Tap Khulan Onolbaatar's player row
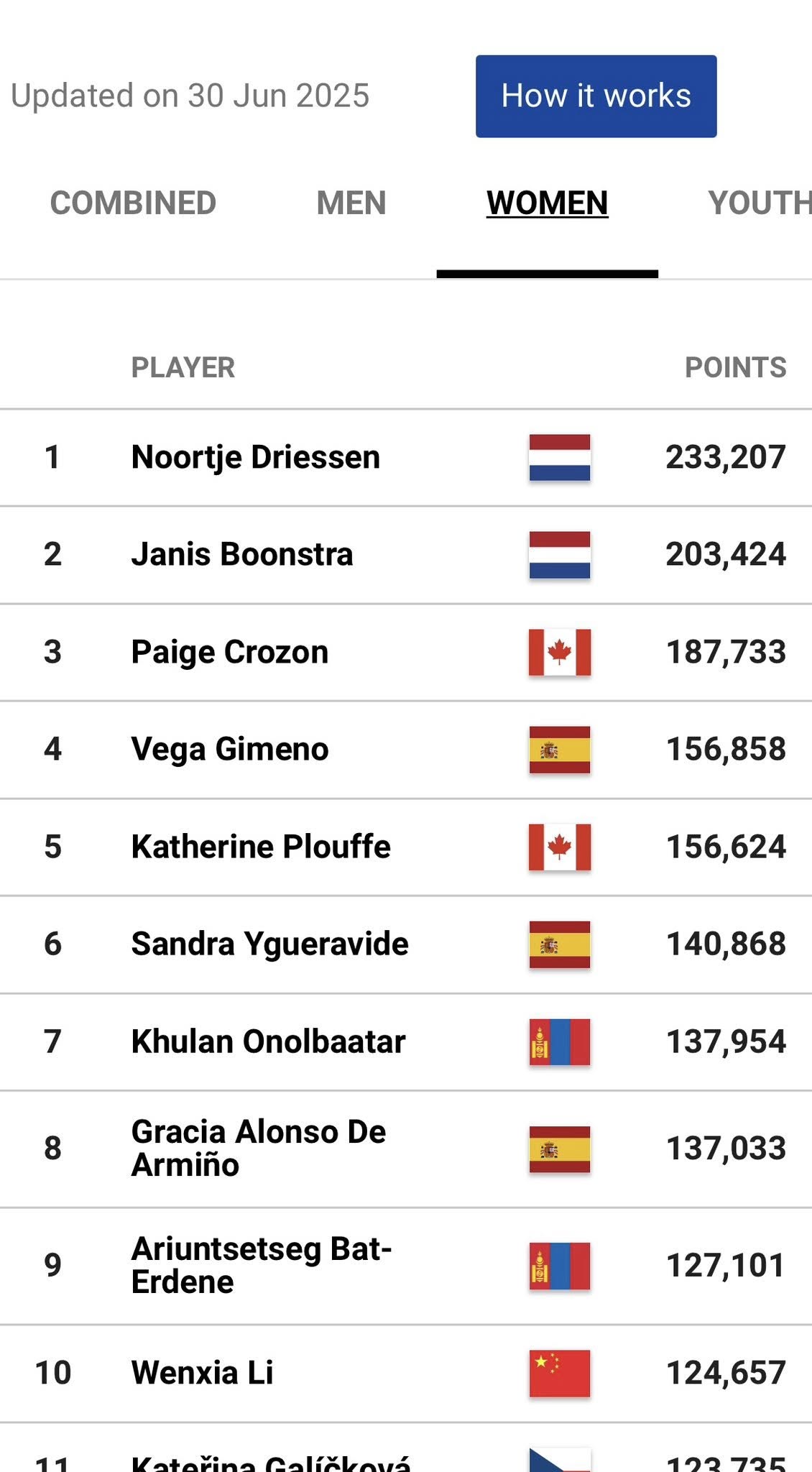812x1472 pixels. point(268,1041)
